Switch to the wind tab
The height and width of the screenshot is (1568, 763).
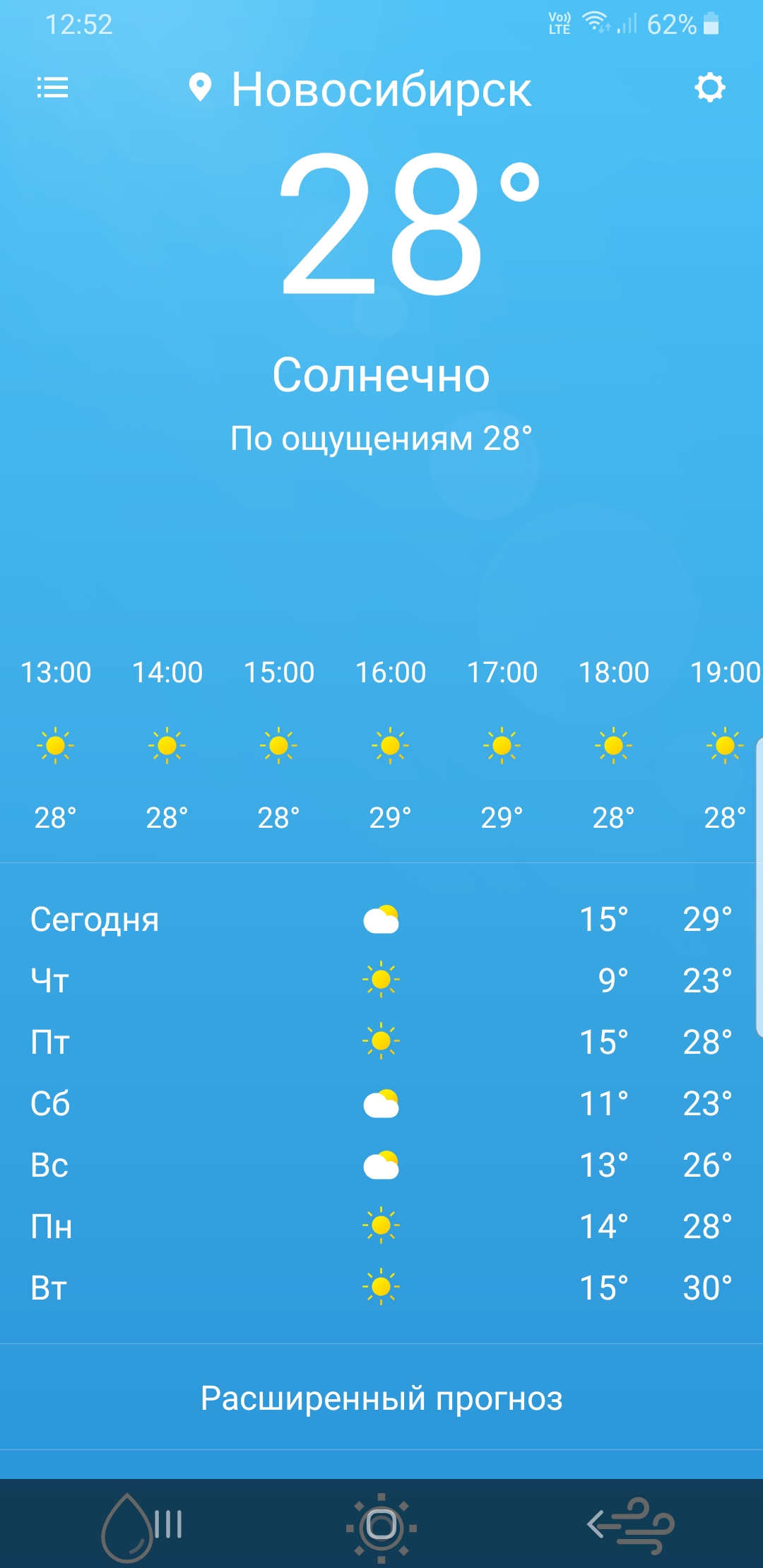click(x=630, y=1526)
